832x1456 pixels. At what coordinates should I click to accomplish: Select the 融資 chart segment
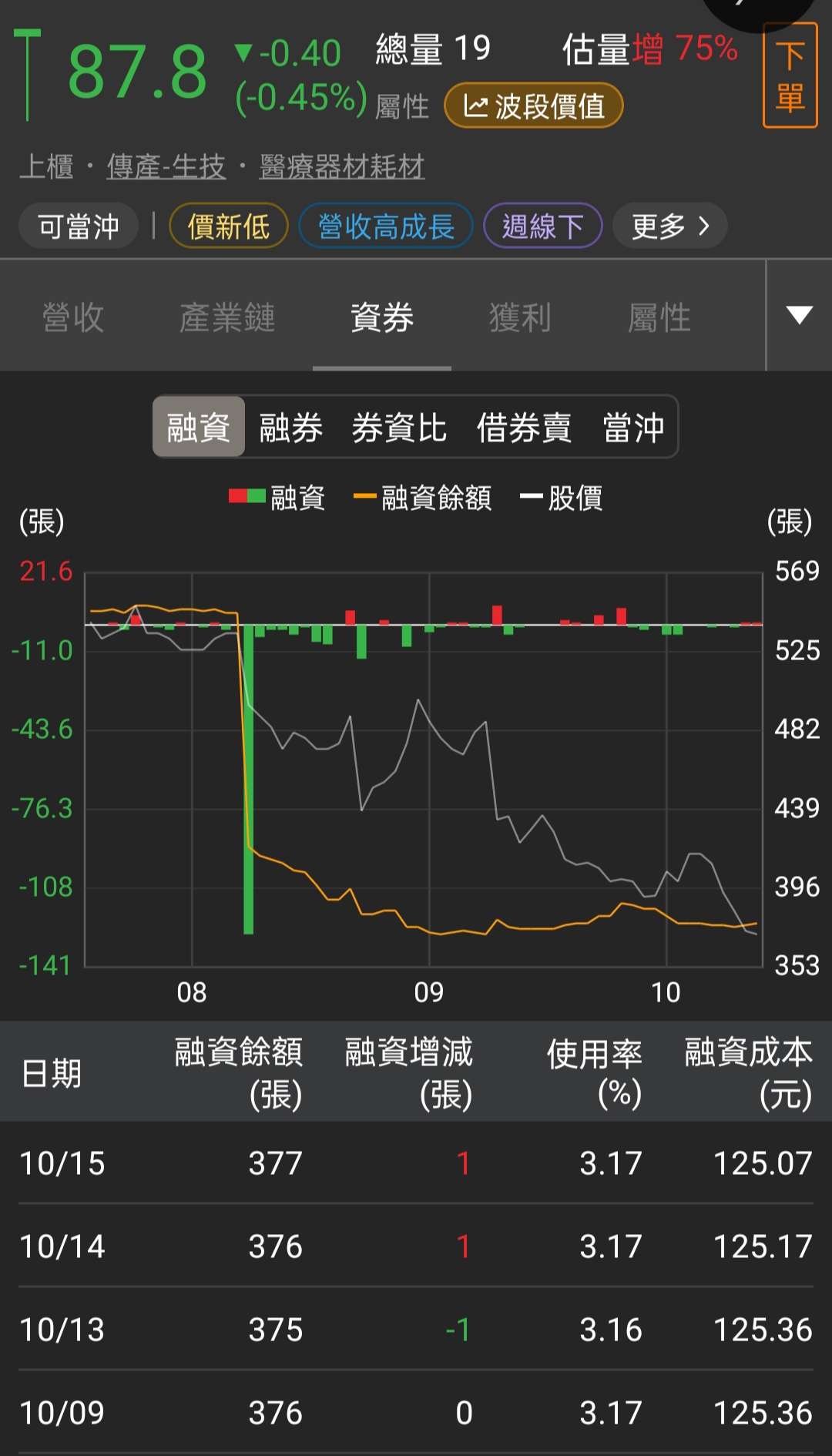(199, 428)
